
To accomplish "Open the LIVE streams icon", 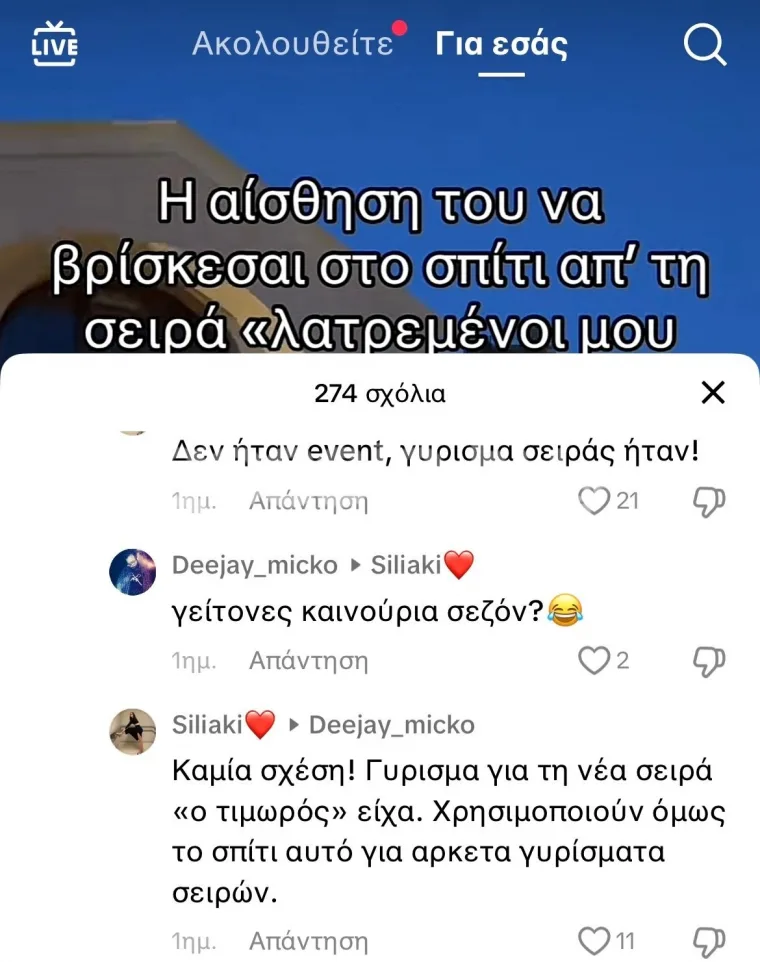I will tap(54, 46).
